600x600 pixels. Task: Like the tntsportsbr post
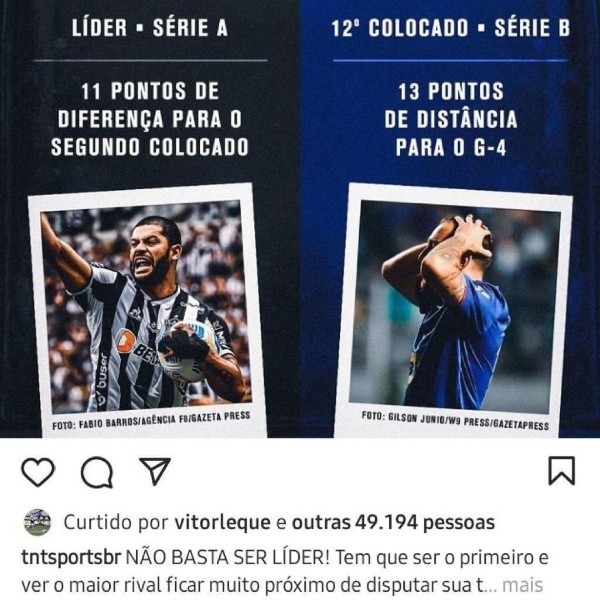point(38,471)
